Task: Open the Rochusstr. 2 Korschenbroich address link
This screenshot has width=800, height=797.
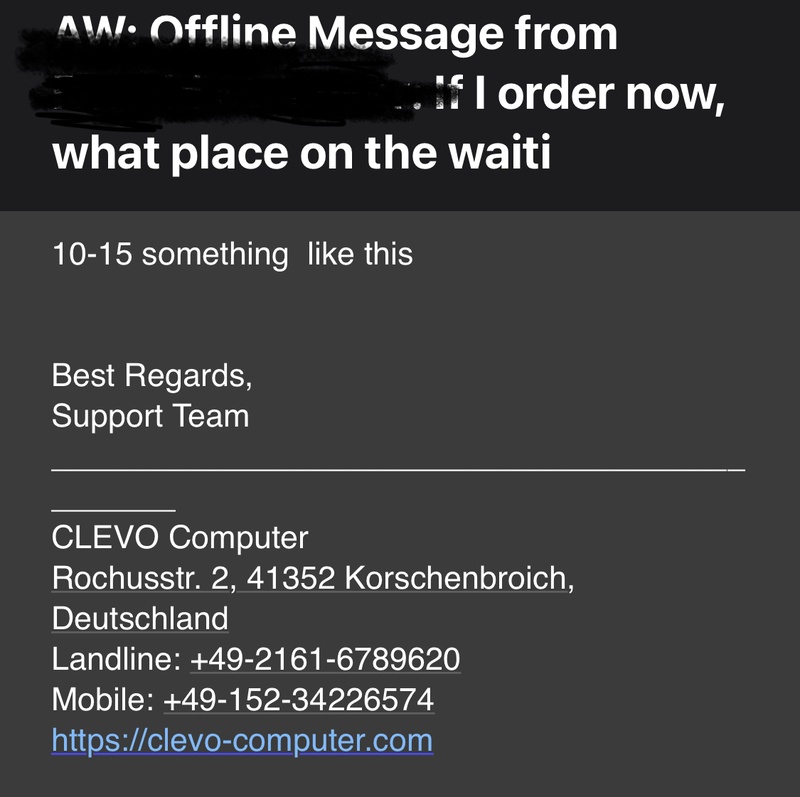Action: [x=311, y=578]
